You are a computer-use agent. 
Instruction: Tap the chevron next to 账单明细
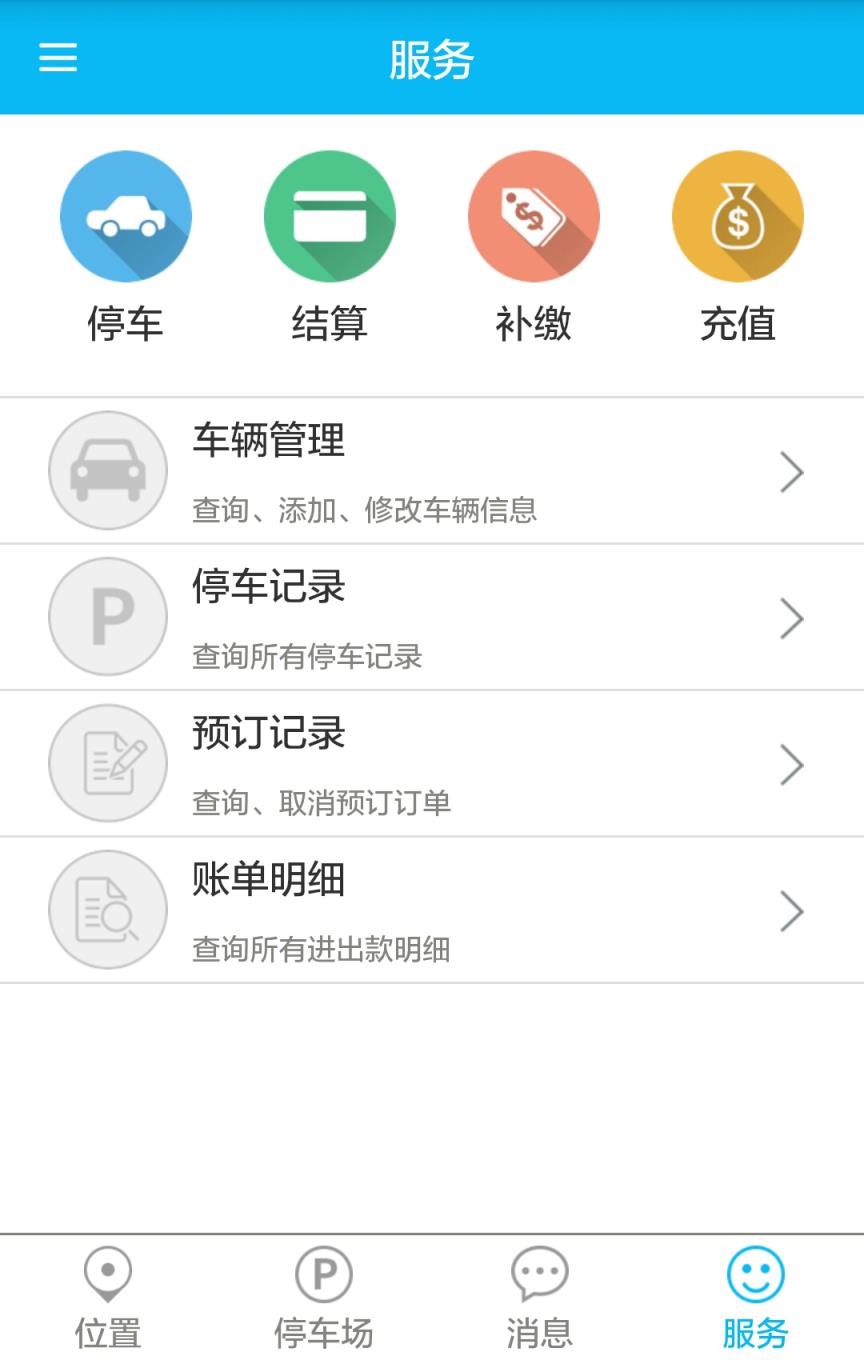point(793,910)
